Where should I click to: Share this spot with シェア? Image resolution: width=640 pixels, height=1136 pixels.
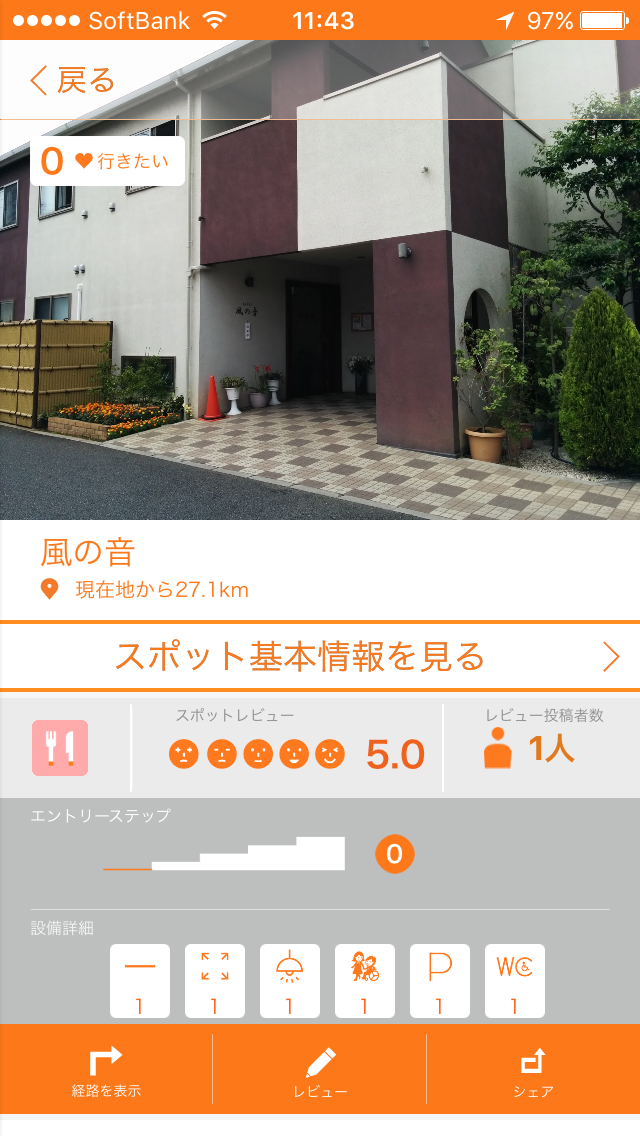[533, 1074]
